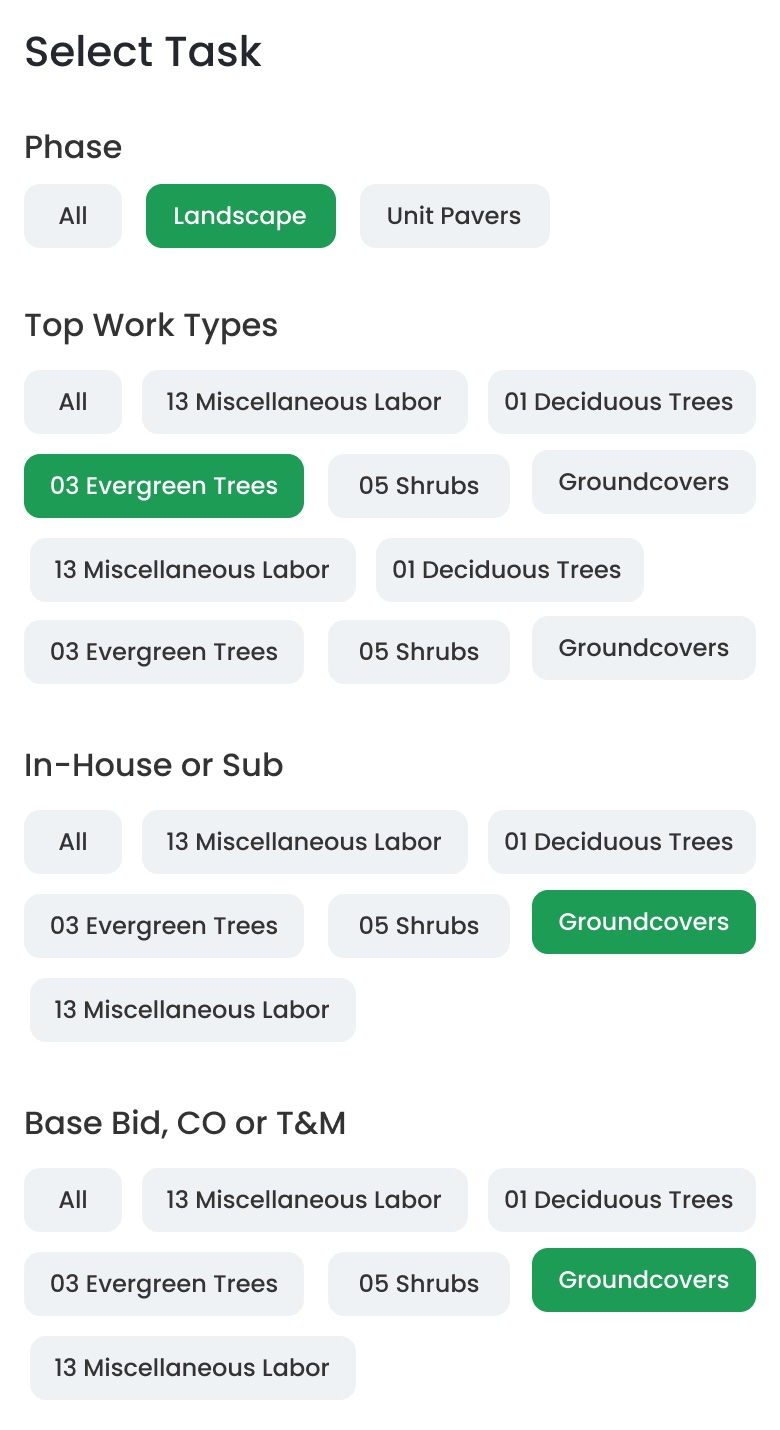The image size is (780, 1430).
Task: Select 01 Deciduous Trees in In-House or Sub
Action: [621, 842]
